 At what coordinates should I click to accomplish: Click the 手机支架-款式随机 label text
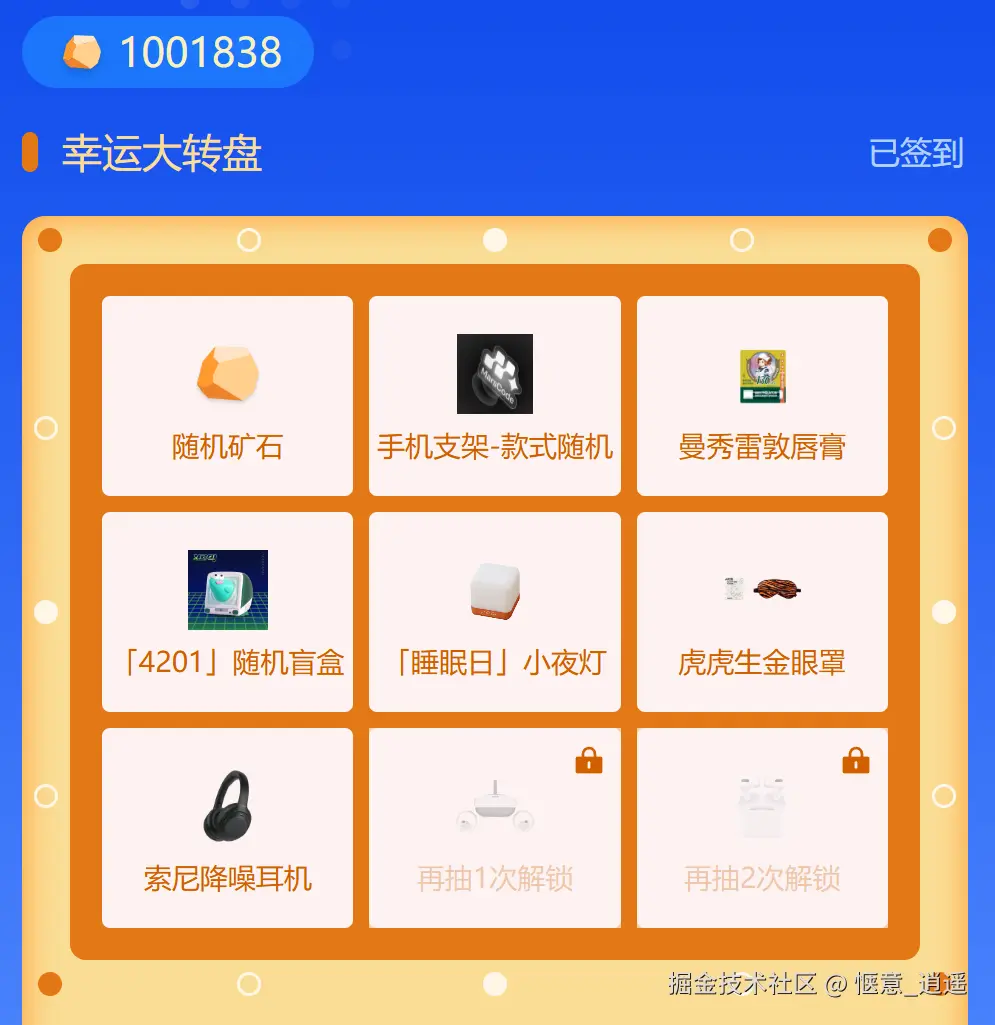point(494,447)
